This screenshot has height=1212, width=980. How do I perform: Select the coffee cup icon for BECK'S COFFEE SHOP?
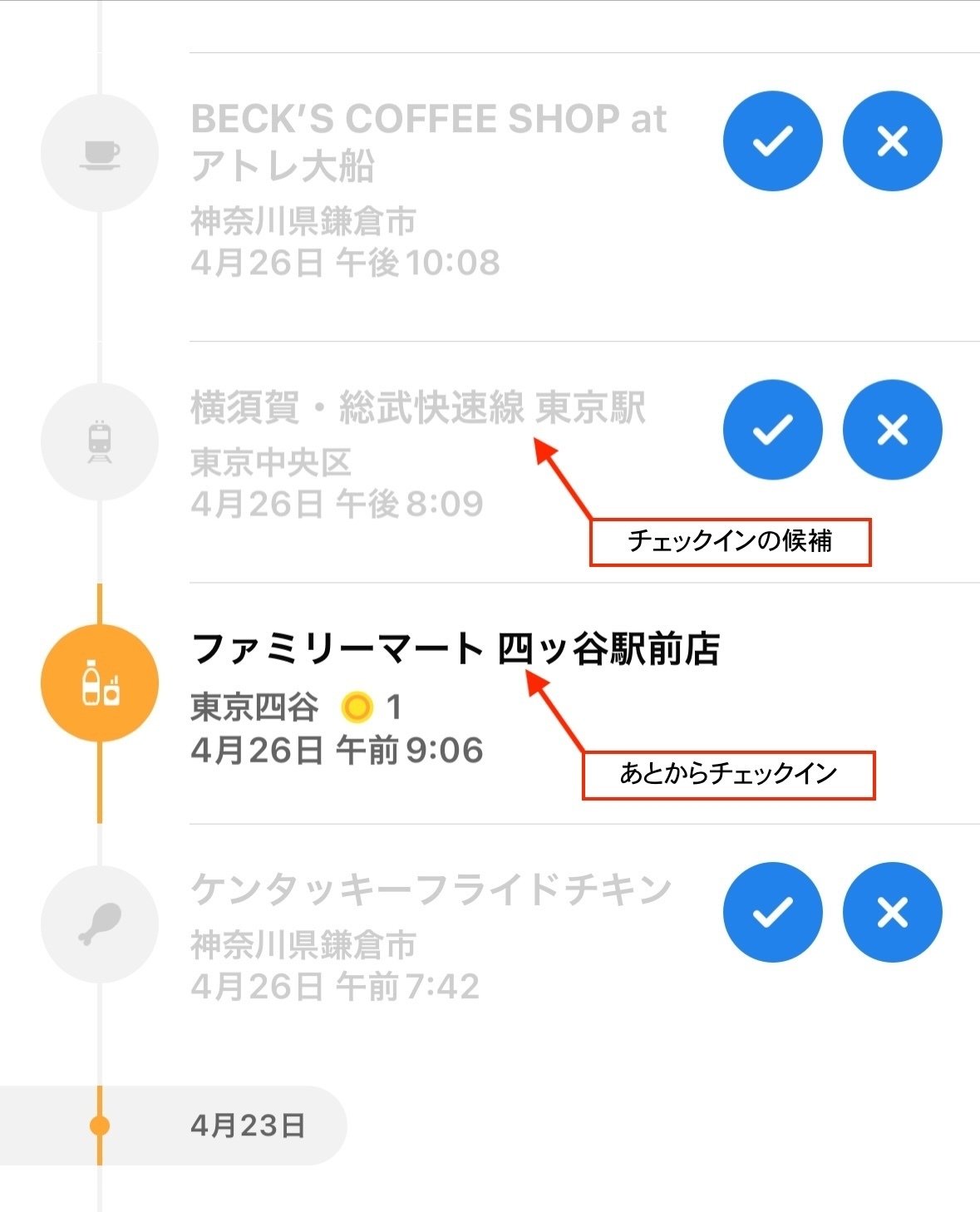click(x=100, y=152)
